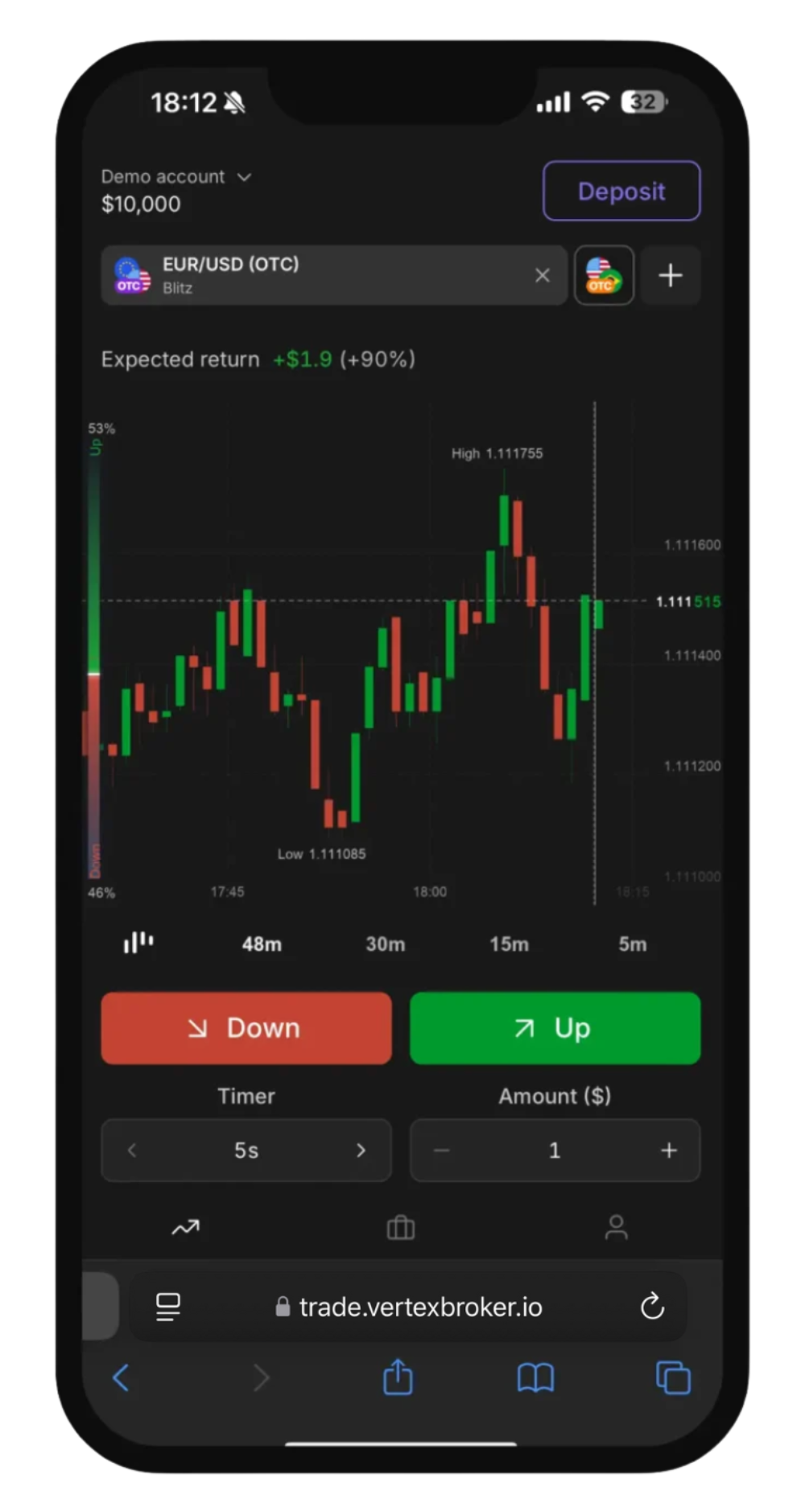This screenshot has width=805, height=1512.
Task: Decrease the timer with left arrow
Action: pyautogui.click(x=132, y=1151)
